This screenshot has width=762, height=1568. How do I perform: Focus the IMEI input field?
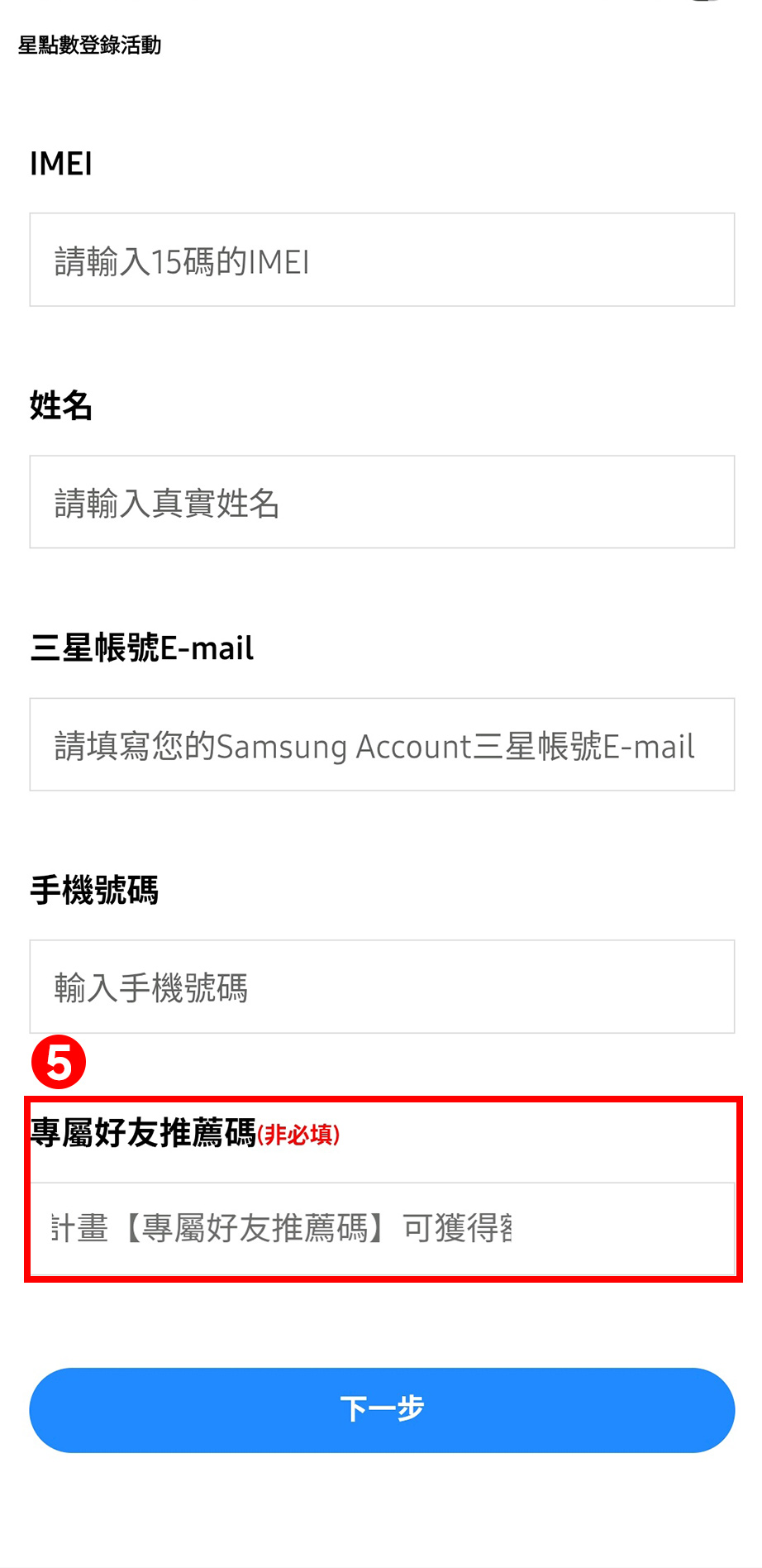(382, 261)
